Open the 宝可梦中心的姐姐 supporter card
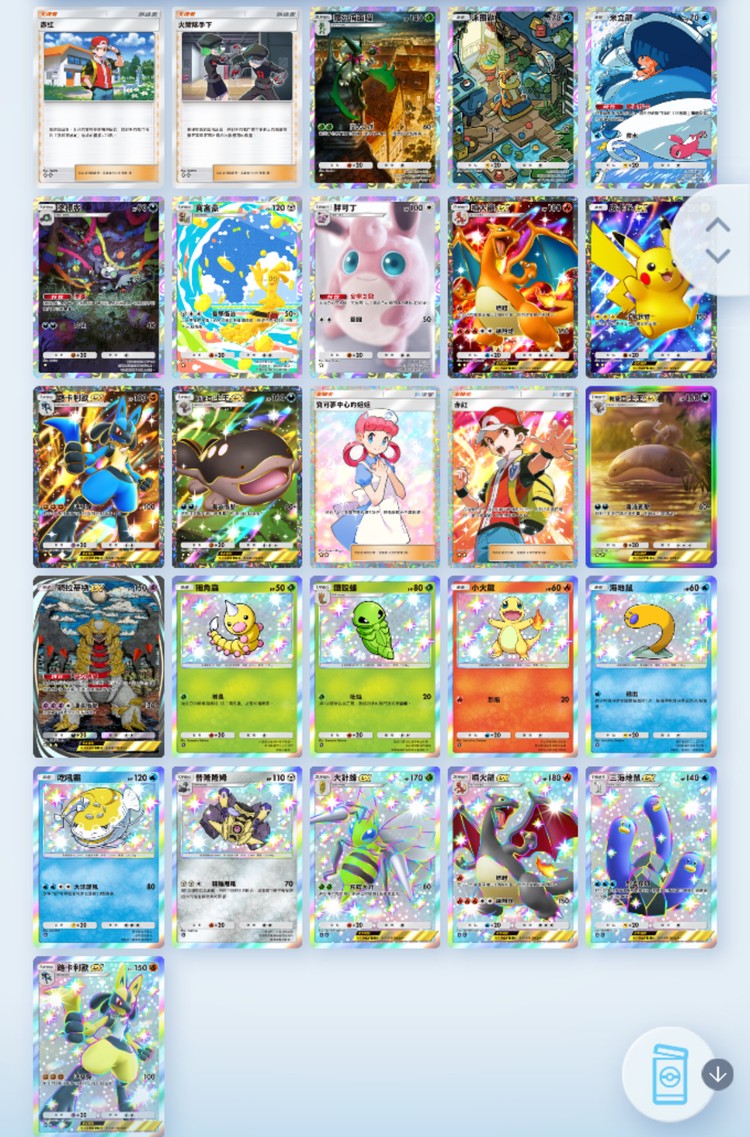Screen dimensions: 750x1137 375,477
